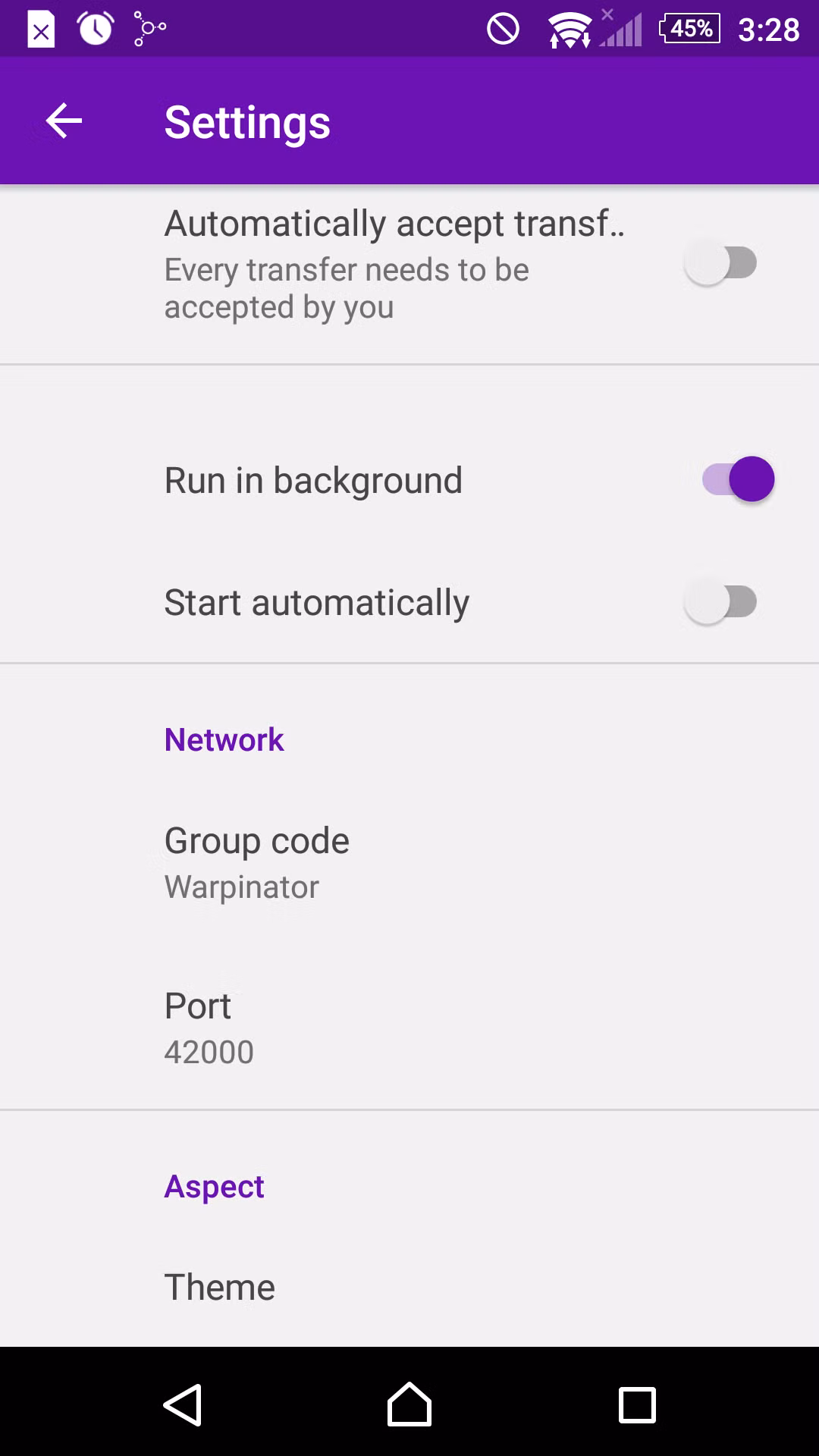Open the Group code setting
This screenshot has width=819, height=1456.
point(409,862)
